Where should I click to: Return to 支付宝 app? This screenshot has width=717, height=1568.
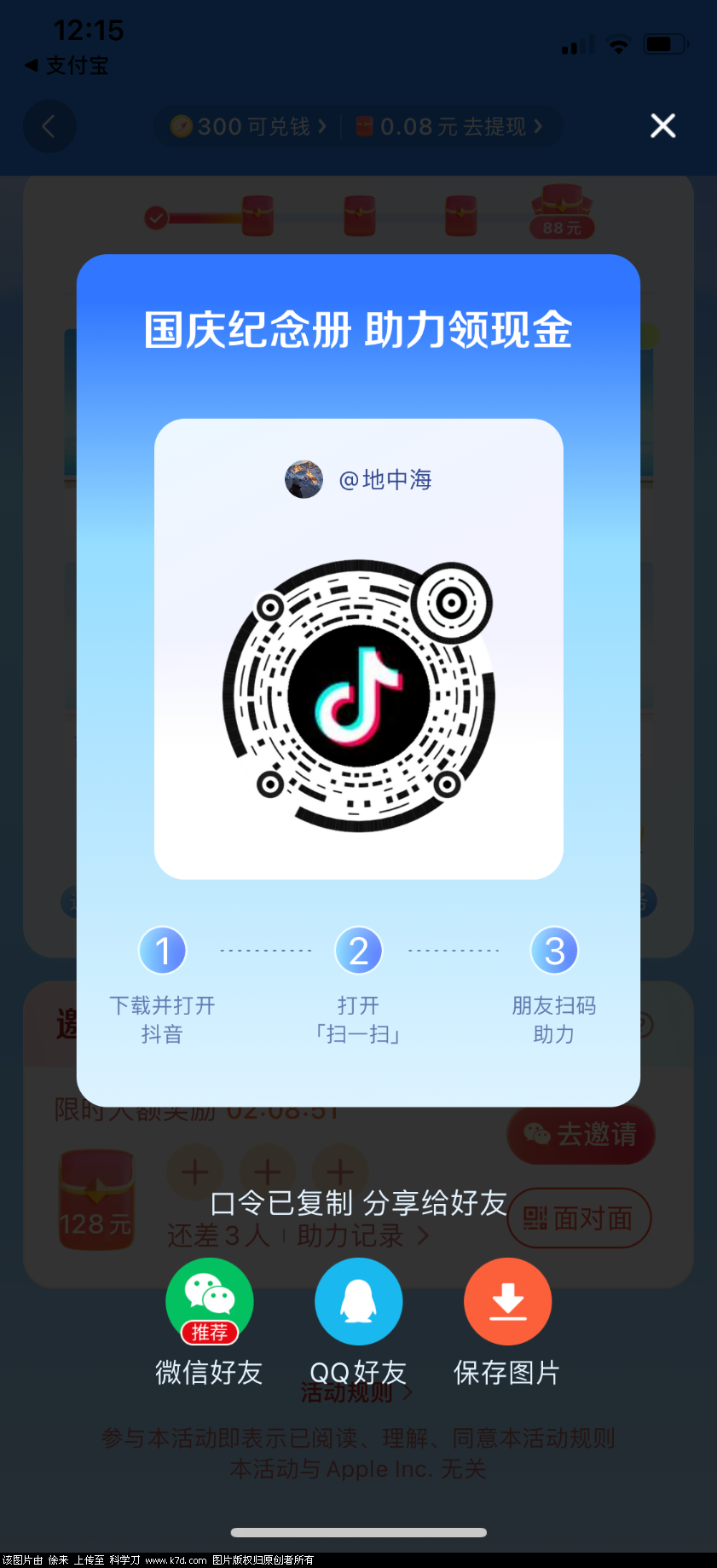pyautogui.click(x=66, y=66)
